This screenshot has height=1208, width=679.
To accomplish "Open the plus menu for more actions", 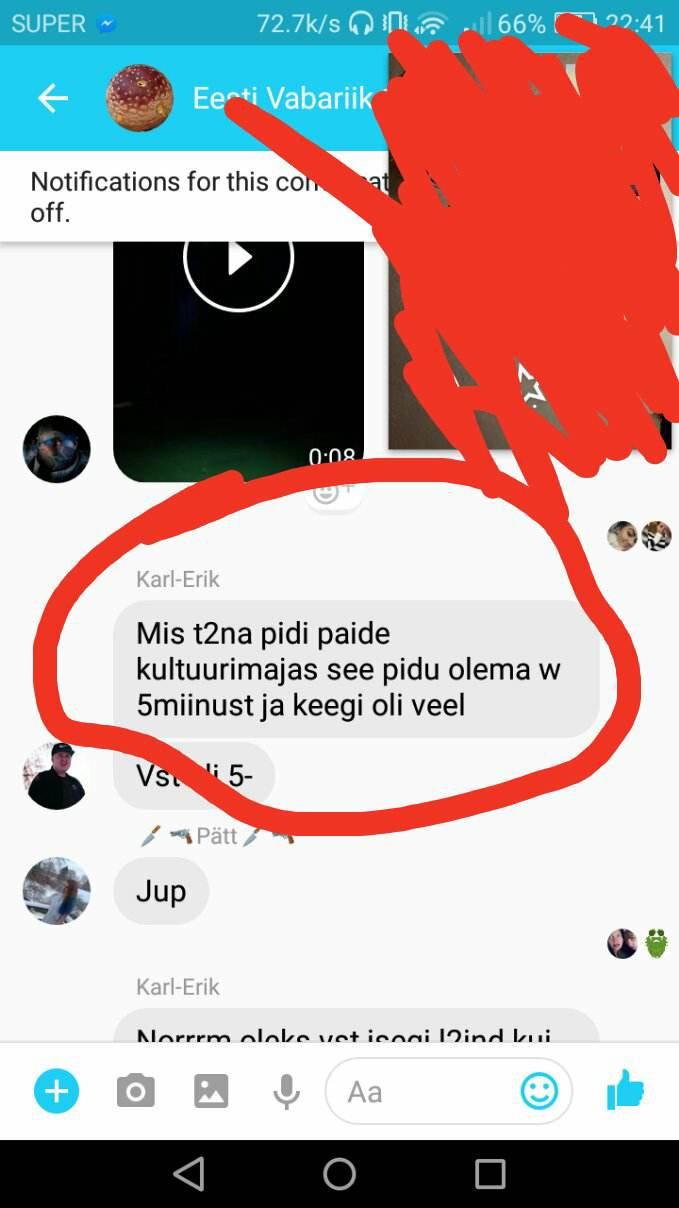I will coord(57,1091).
